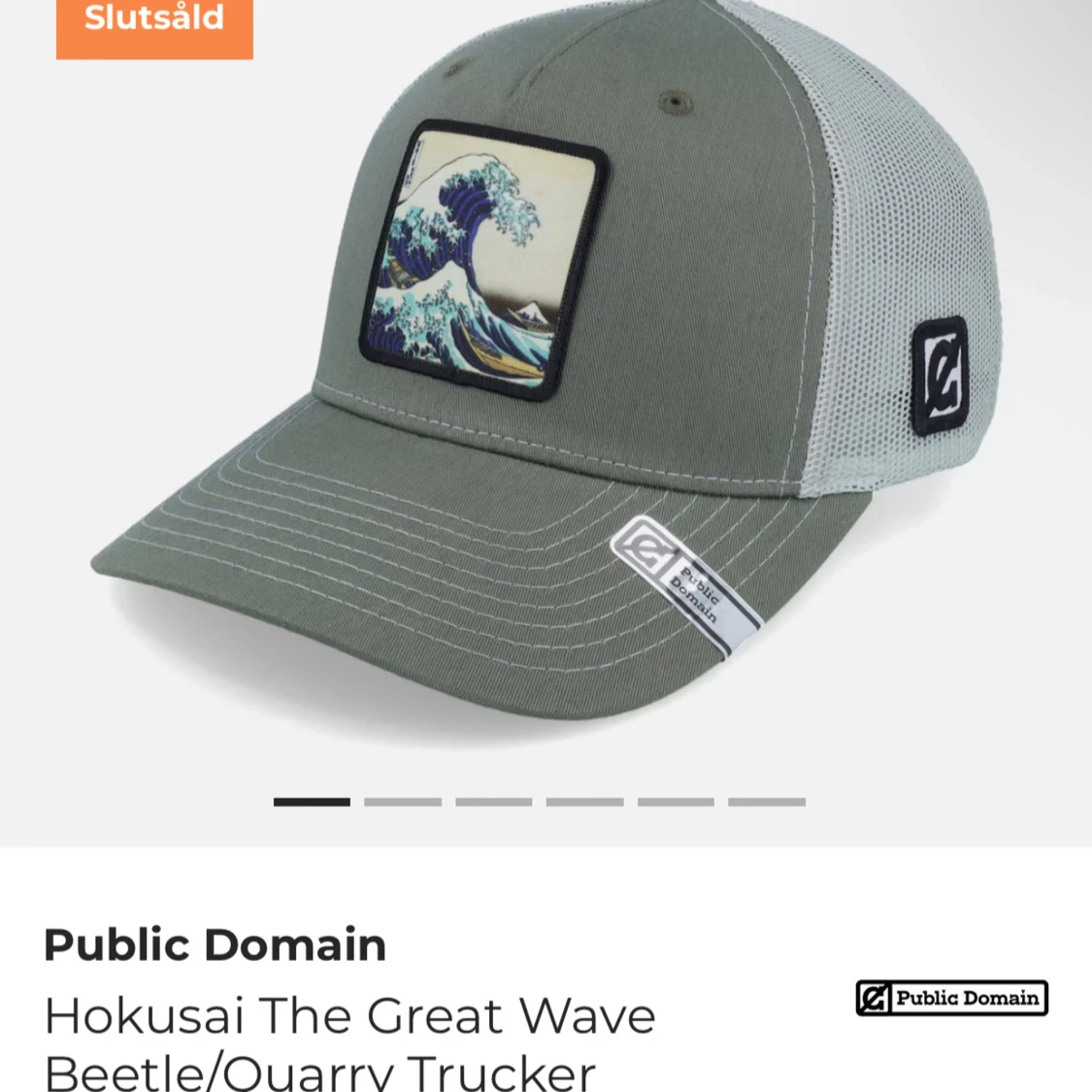Open the Public Domain brand logo link
The image size is (1092, 1092).
tap(951, 998)
